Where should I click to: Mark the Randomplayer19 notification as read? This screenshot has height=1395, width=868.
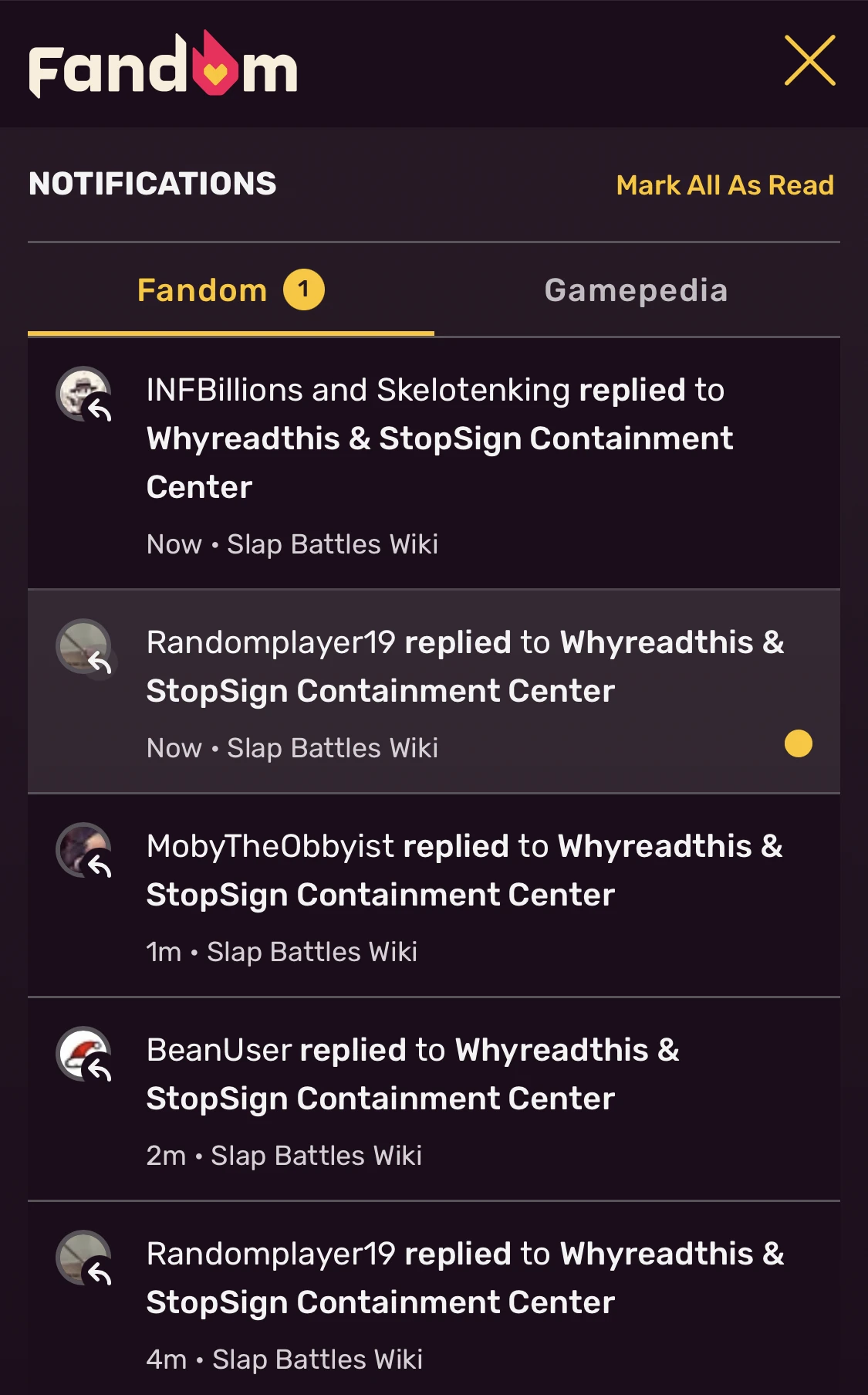tap(799, 743)
